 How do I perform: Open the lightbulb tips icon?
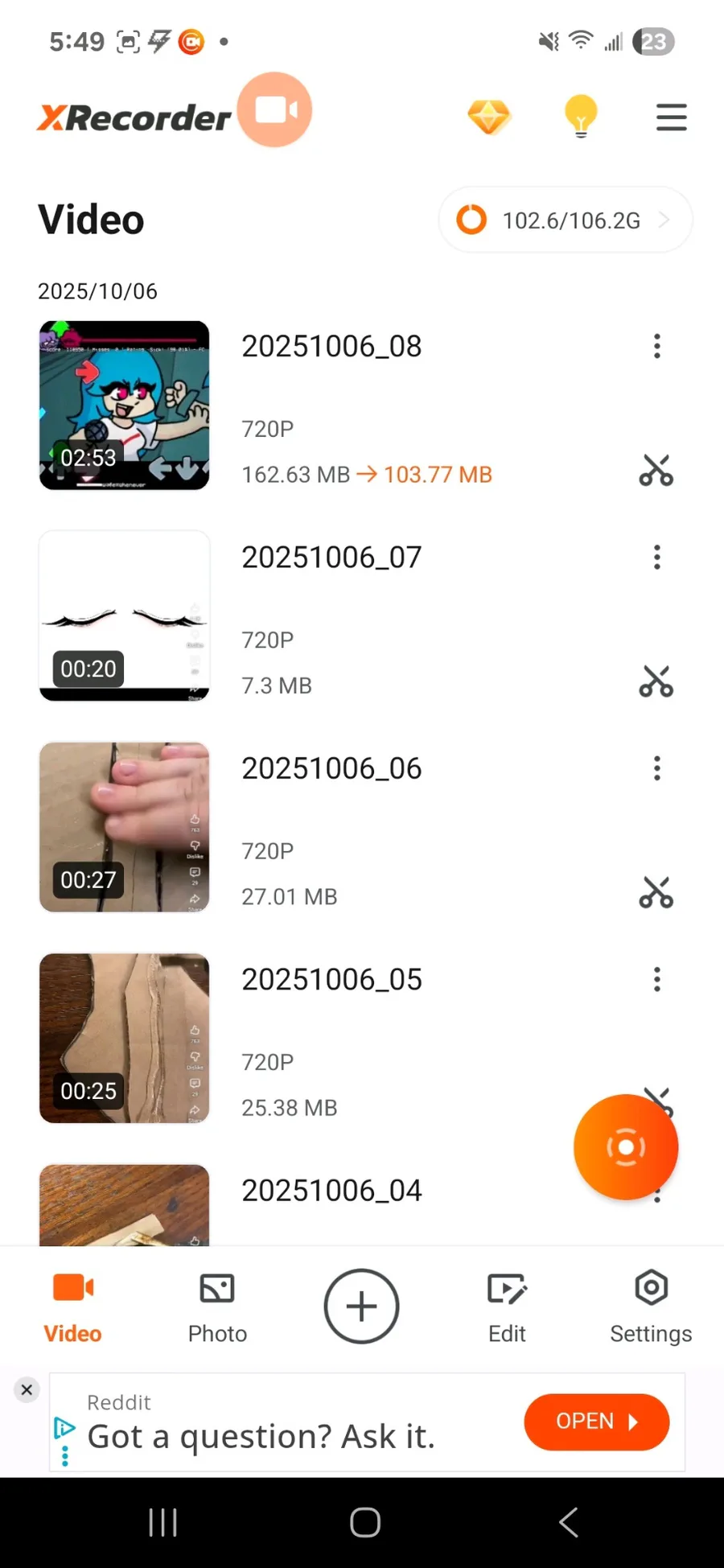tap(581, 117)
